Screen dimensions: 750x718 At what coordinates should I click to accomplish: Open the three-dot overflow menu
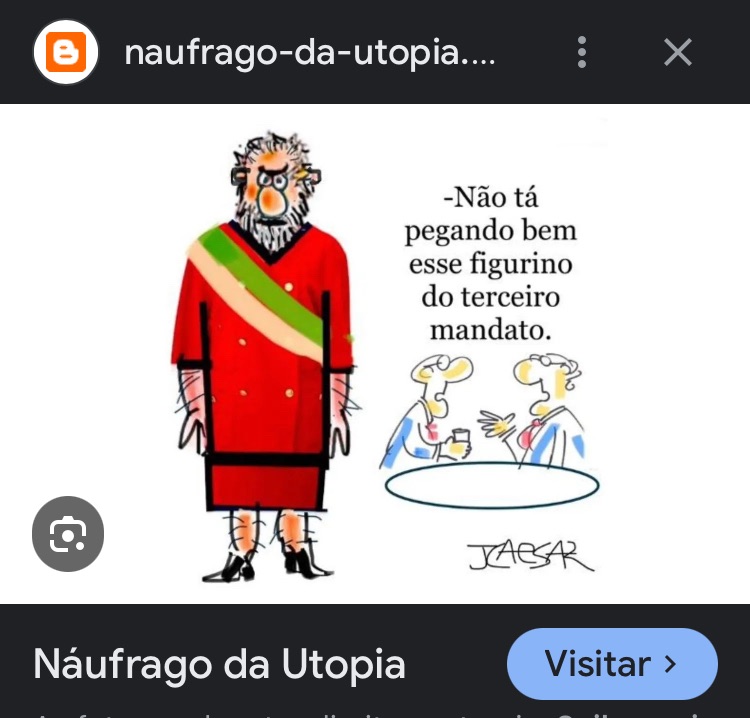tap(582, 52)
